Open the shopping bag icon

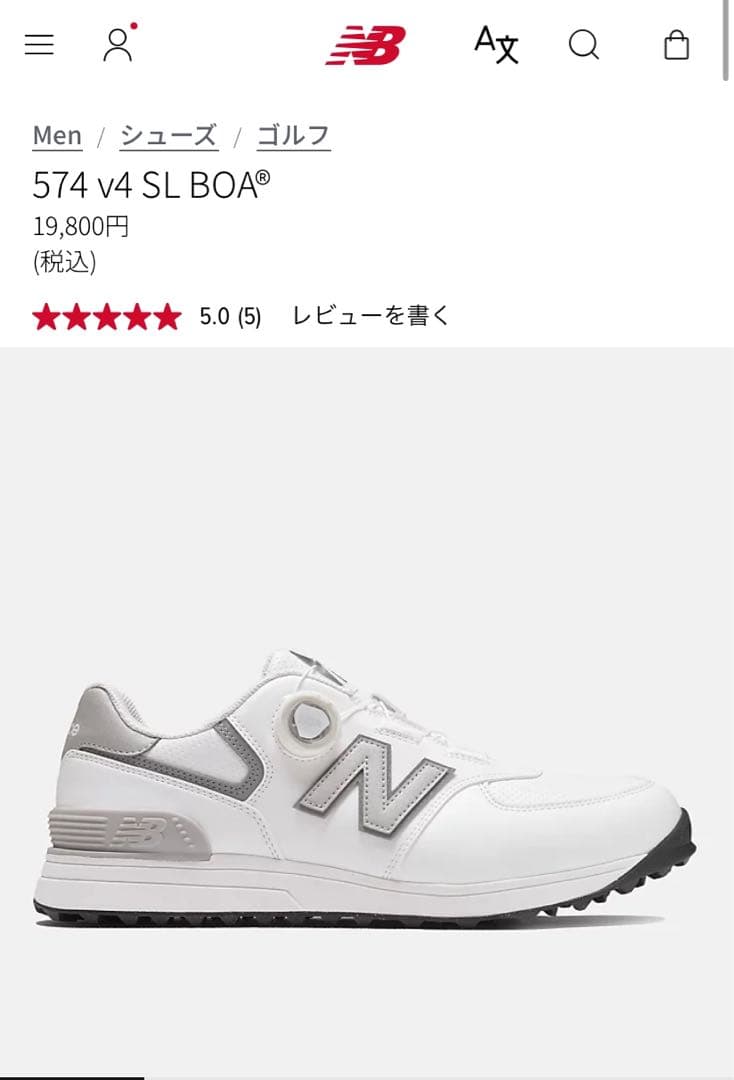coord(677,44)
